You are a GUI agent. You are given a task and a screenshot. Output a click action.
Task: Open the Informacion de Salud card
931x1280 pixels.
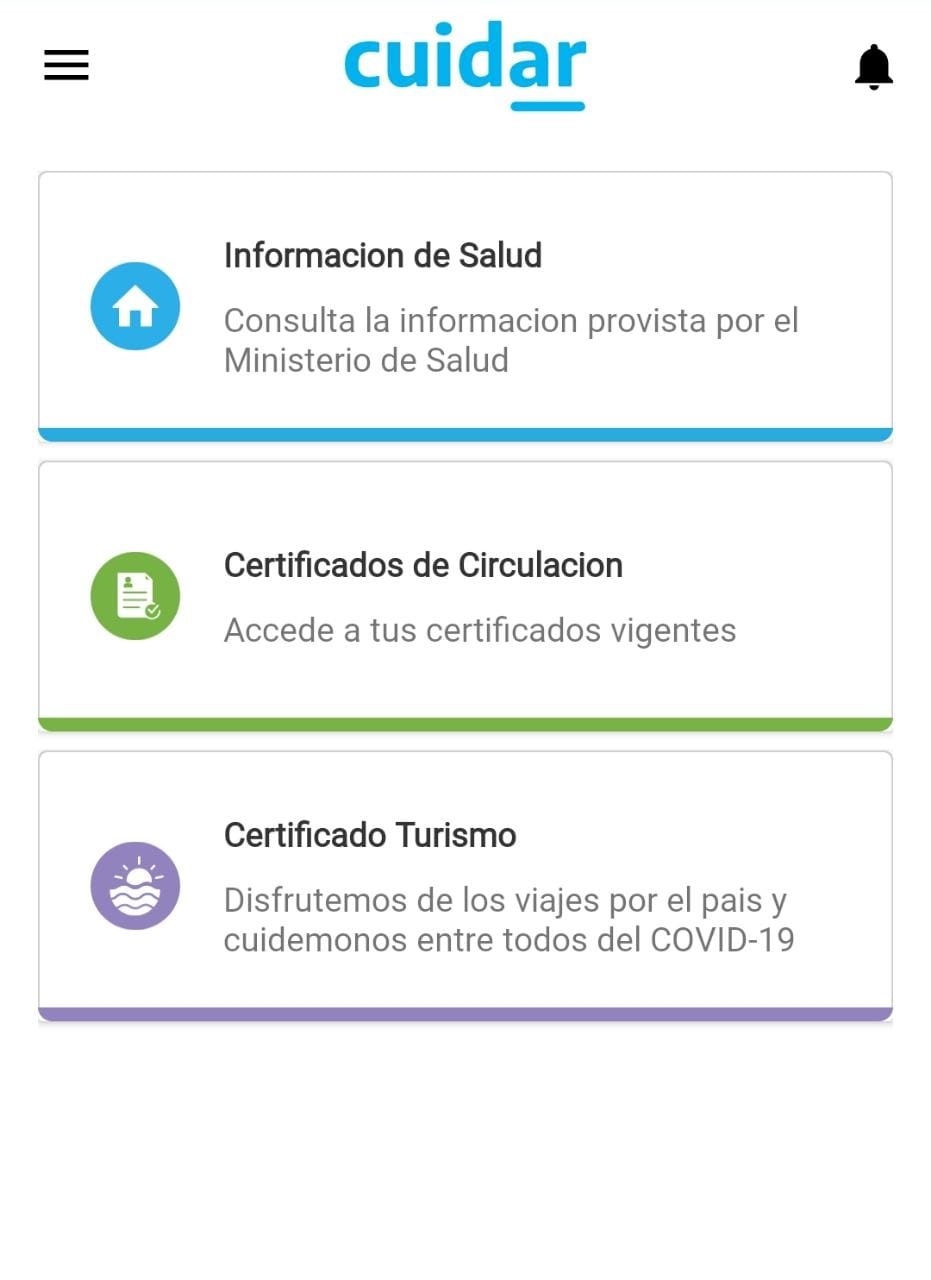465,305
